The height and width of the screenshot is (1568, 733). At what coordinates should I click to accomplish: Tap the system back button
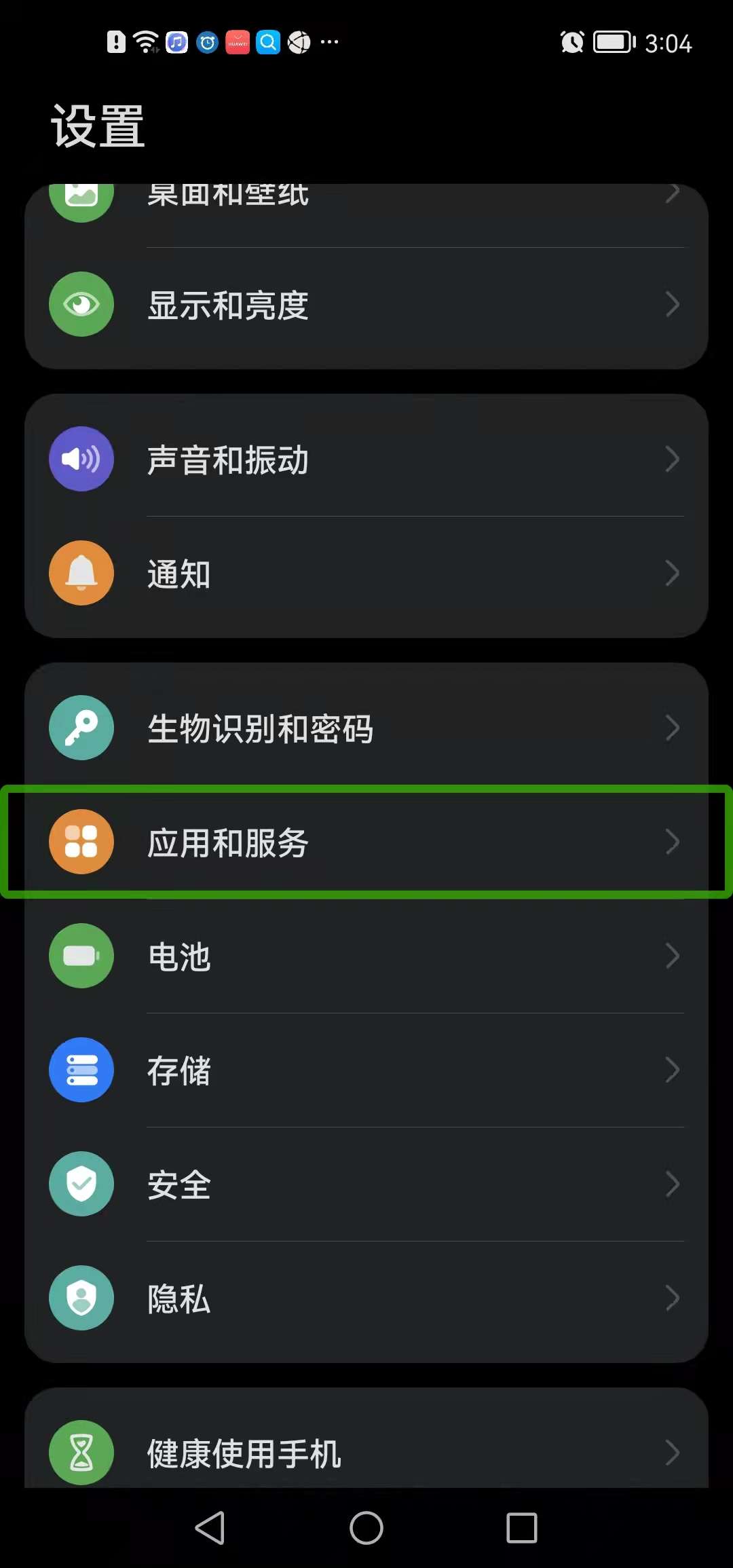click(x=210, y=1528)
